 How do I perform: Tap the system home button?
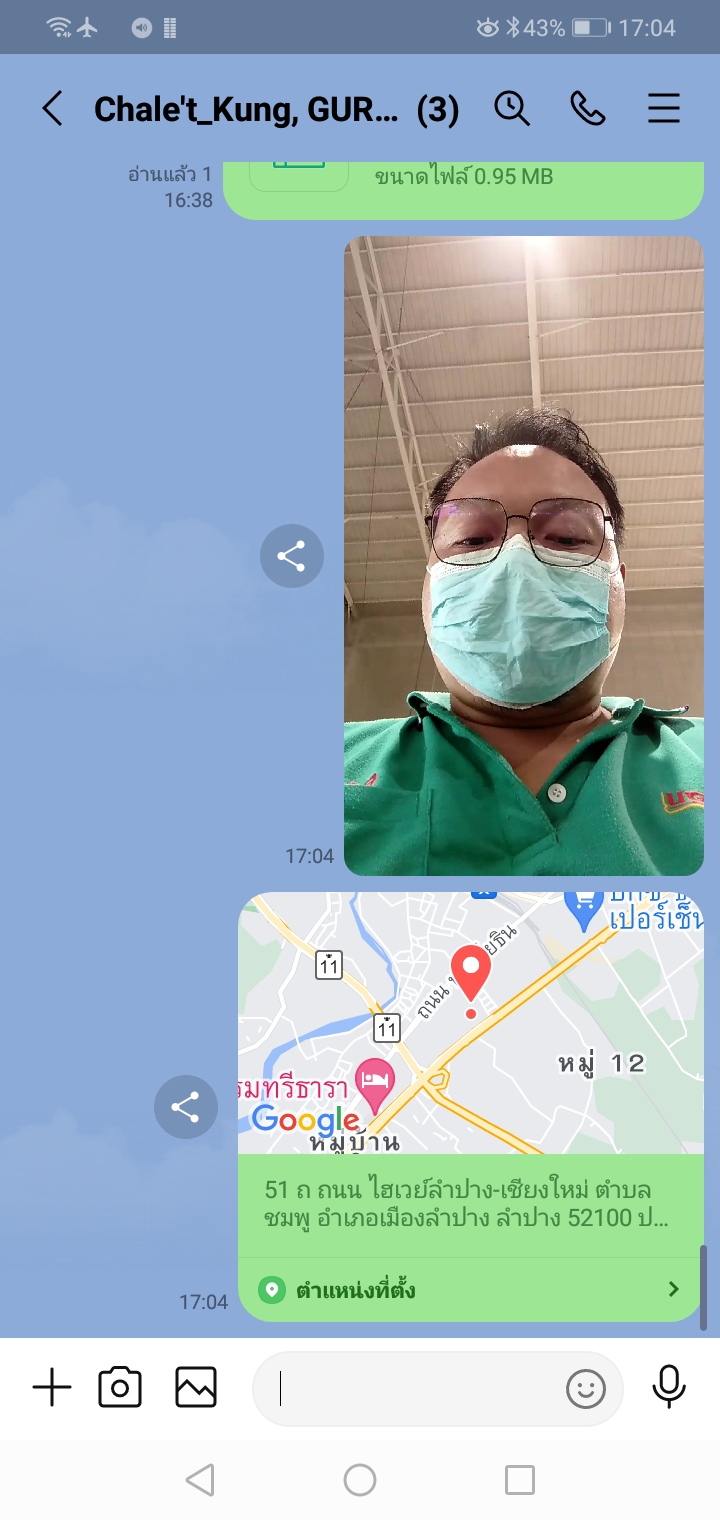(x=360, y=1479)
